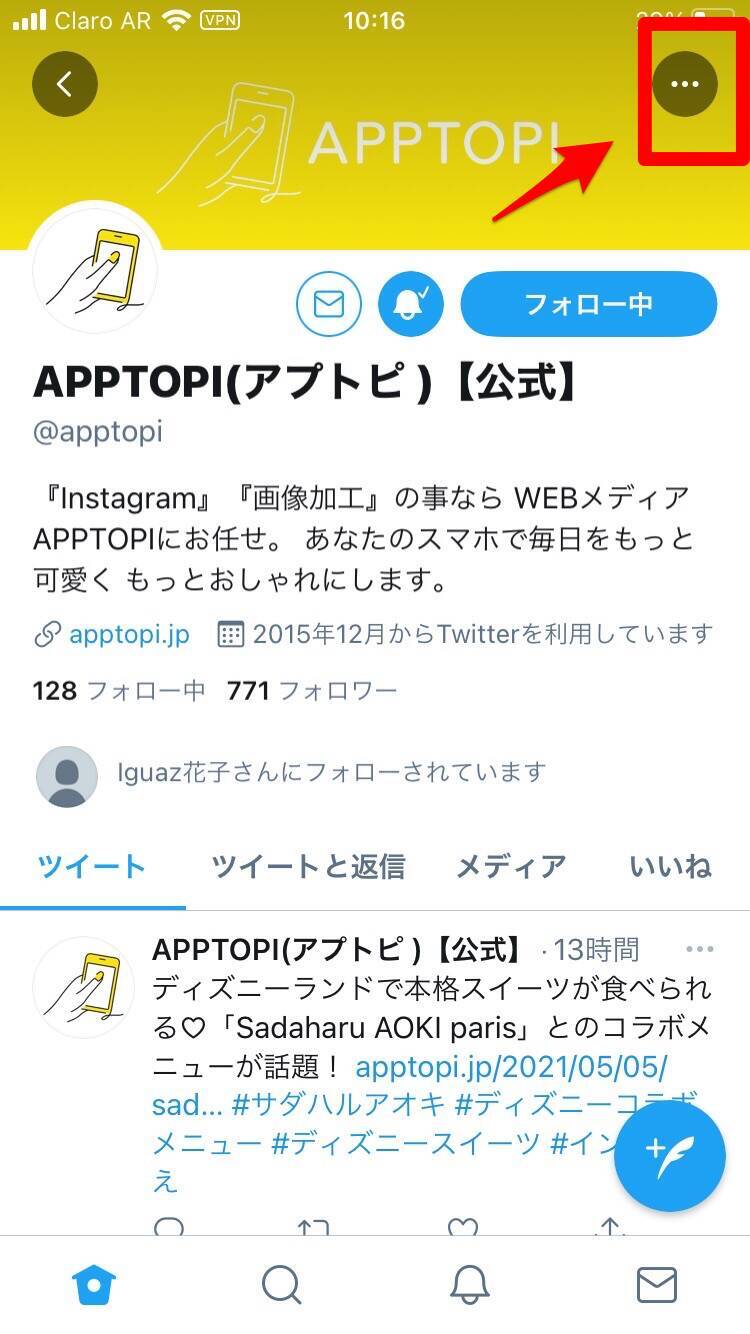The width and height of the screenshot is (750, 1334).
Task: Open the Notifications tab
Action: coord(469,1284)
